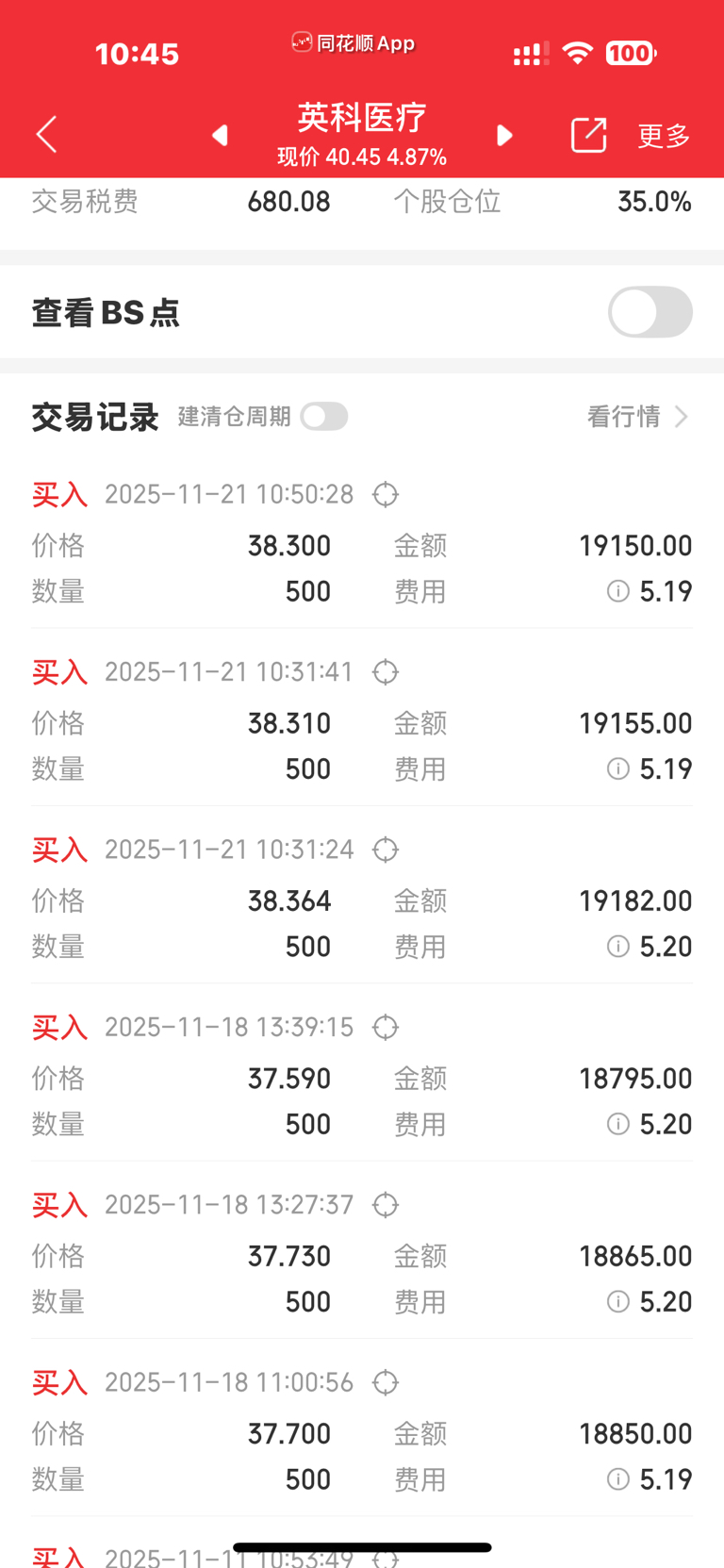Show fee info for the 18795.00 trade
The width and height of the screenshot is (724, 1568).
coord(618,1124)
